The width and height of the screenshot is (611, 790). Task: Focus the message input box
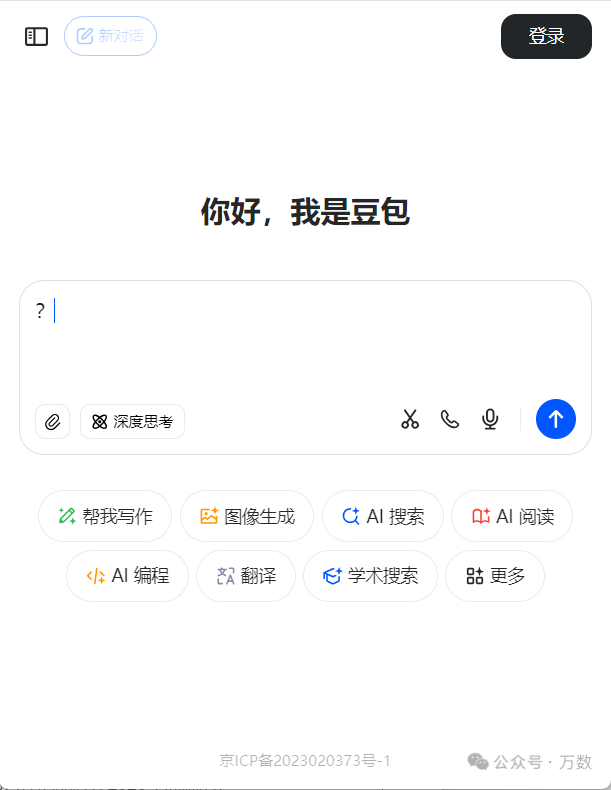tap(305, 340)
